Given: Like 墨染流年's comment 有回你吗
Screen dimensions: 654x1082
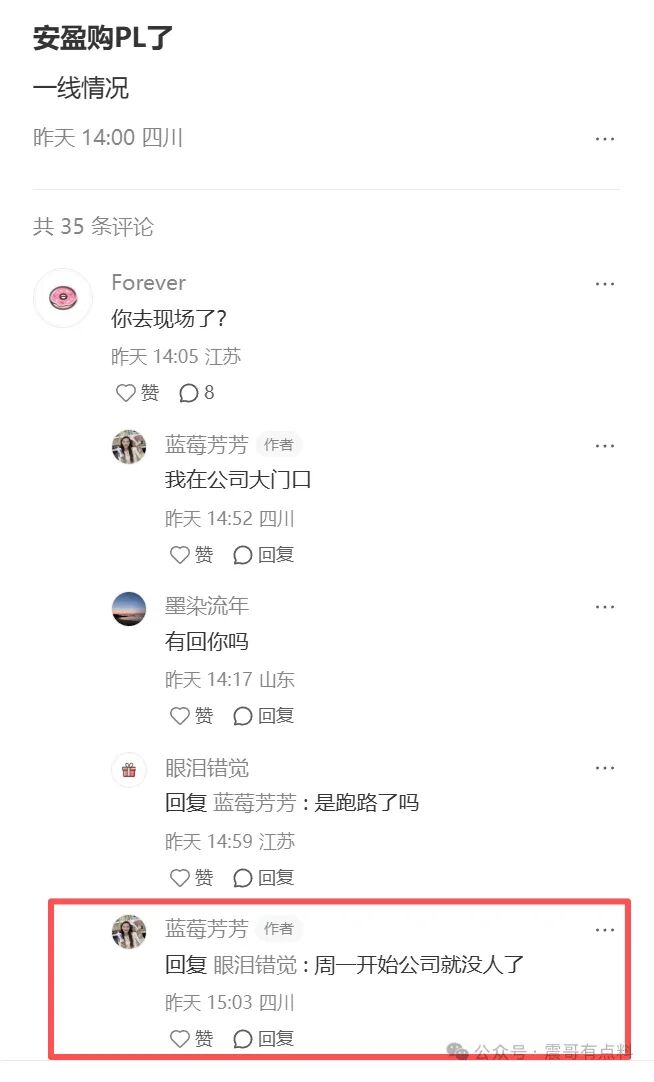Looking at the screenshot, I should click(191, 715).
